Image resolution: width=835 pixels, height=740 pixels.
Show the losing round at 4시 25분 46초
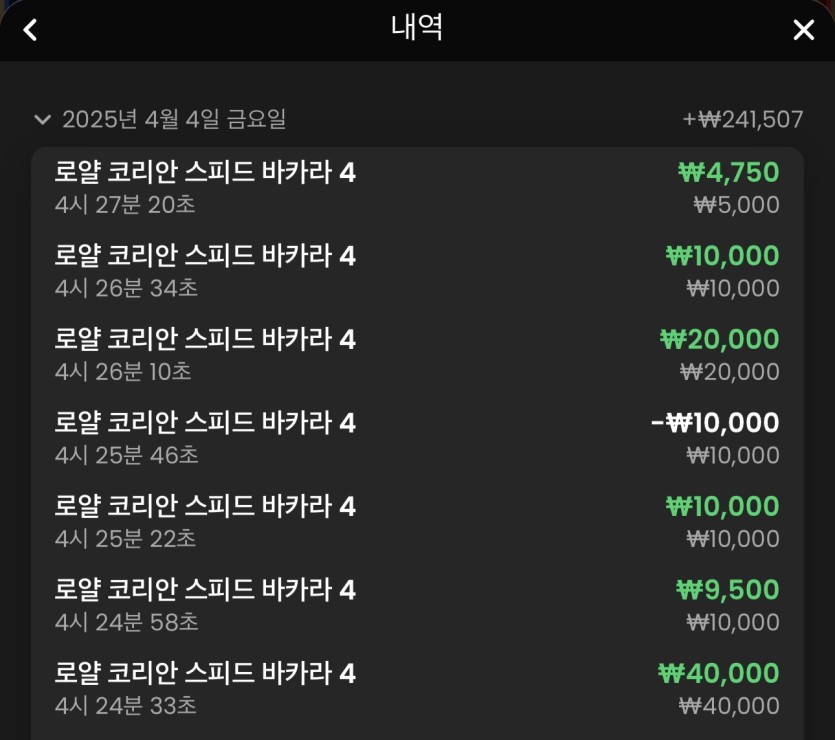pos(416,439)
